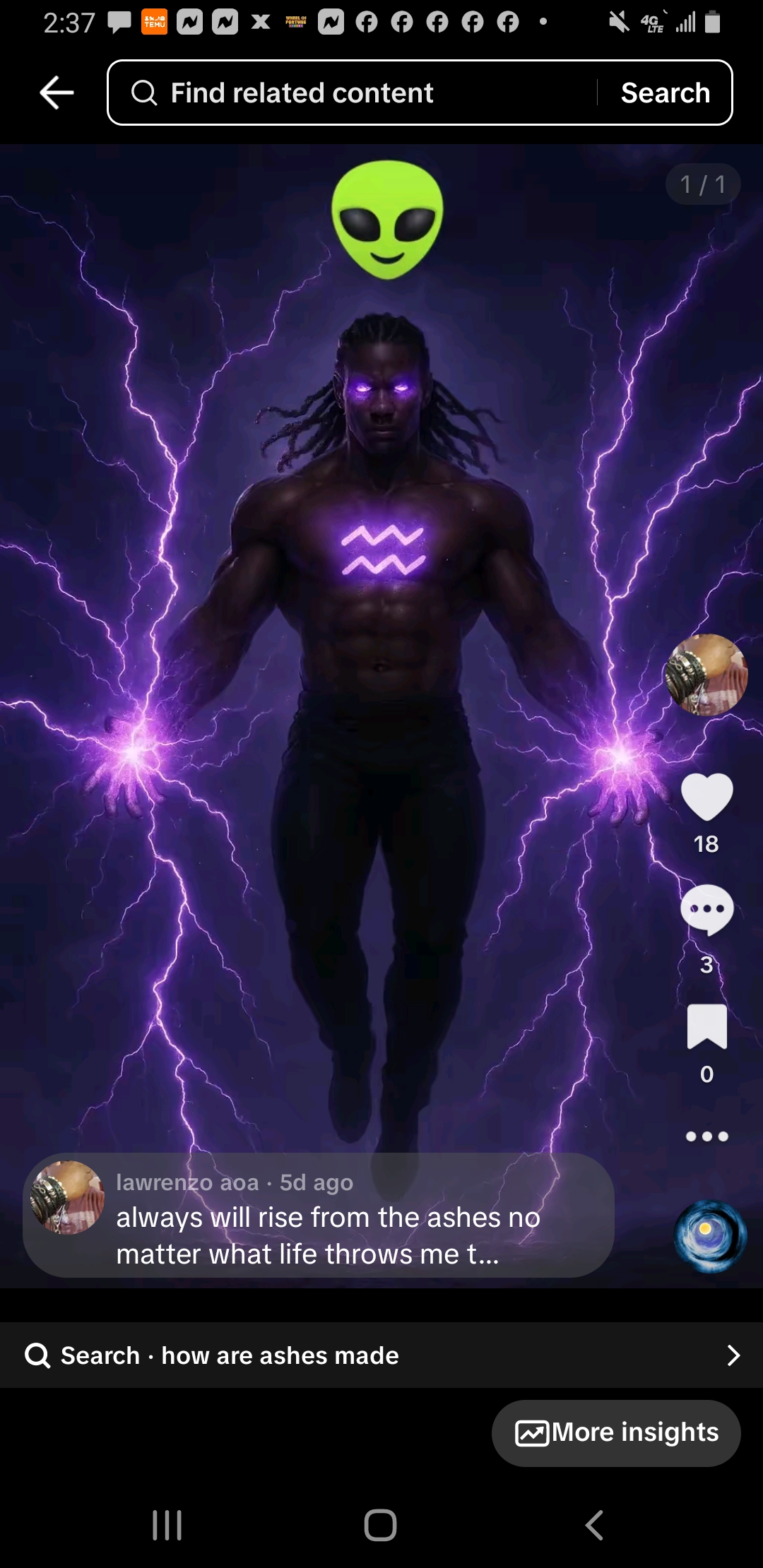Bookmark this post
This screenshot has height=1568, width=763.
pyautogui.click(x=706, y=1026)
